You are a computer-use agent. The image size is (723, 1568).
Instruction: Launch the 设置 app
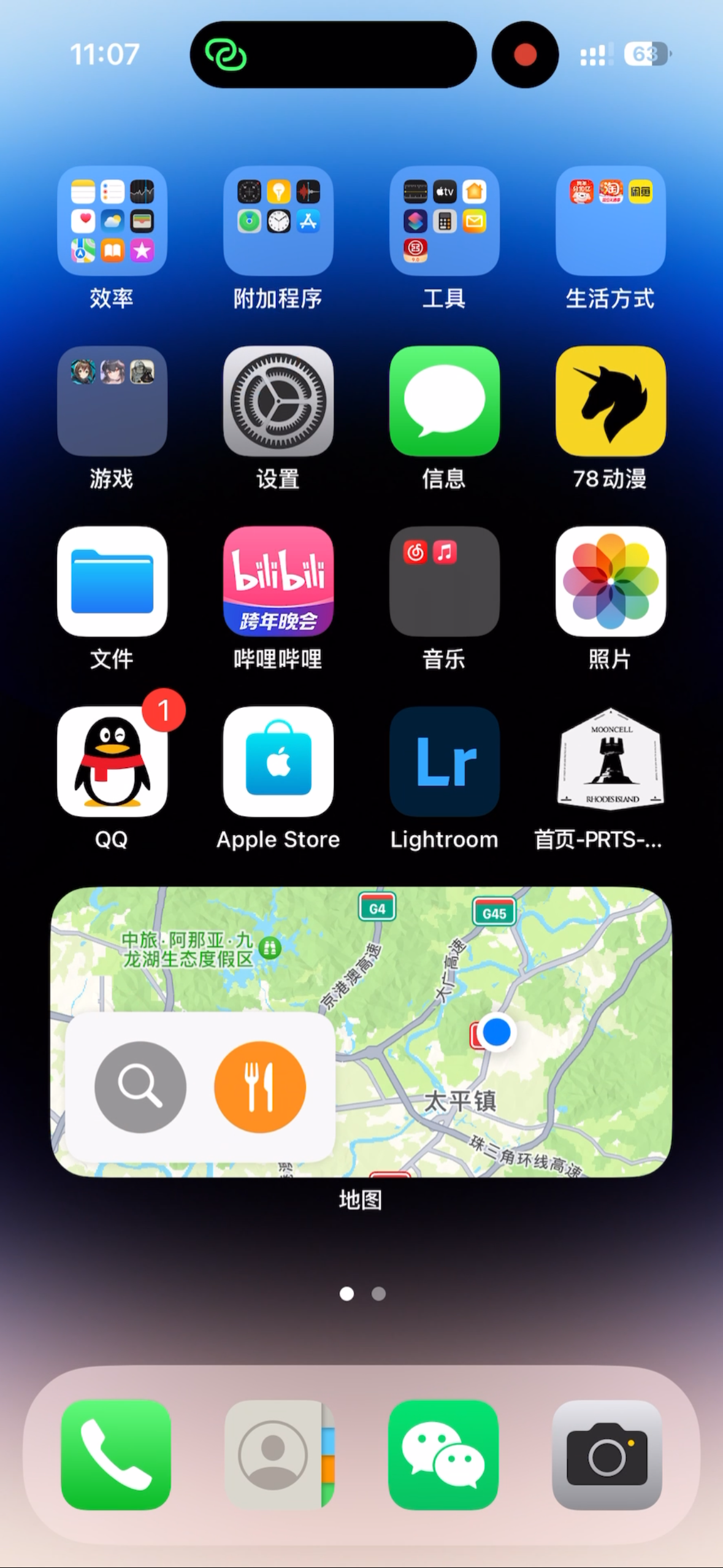[278, 401]
